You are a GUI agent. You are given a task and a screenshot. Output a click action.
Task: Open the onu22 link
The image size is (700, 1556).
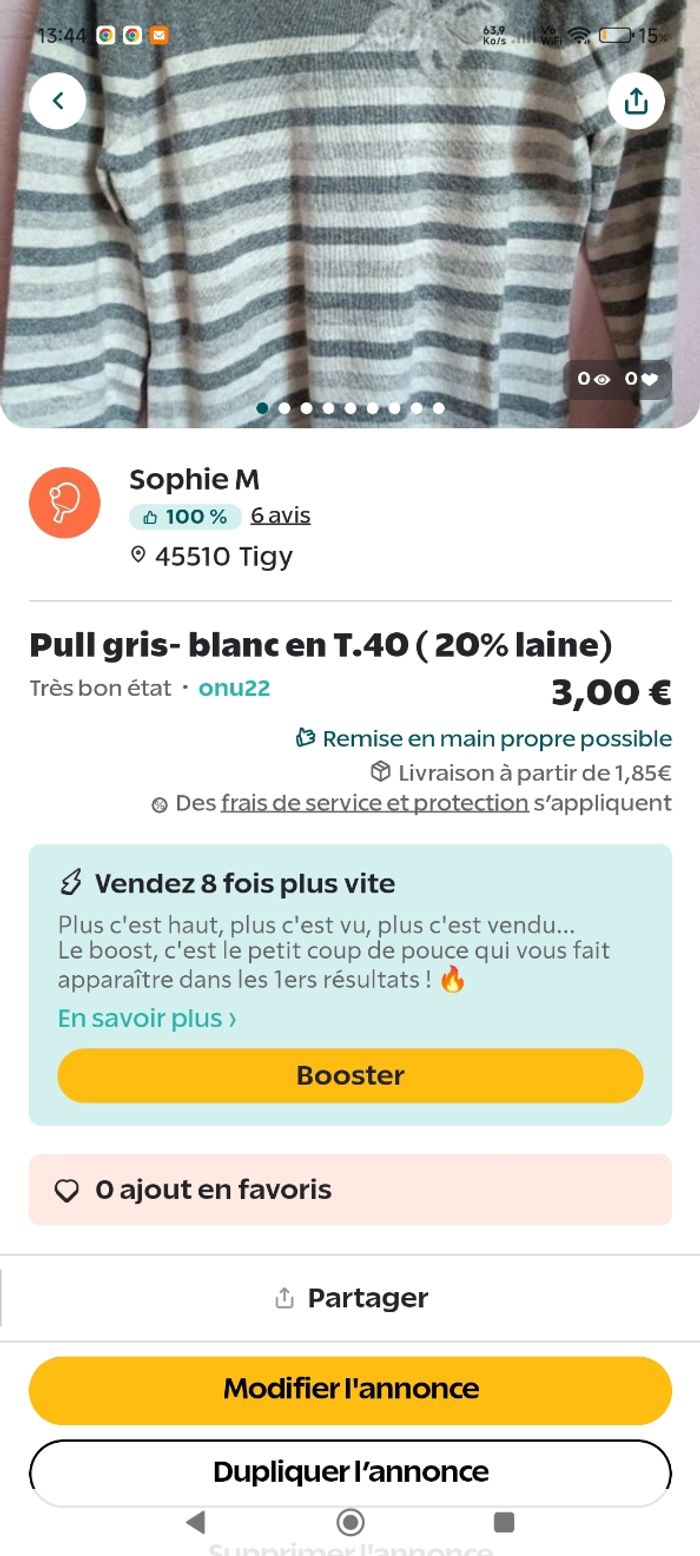click(x=234, y=688)
